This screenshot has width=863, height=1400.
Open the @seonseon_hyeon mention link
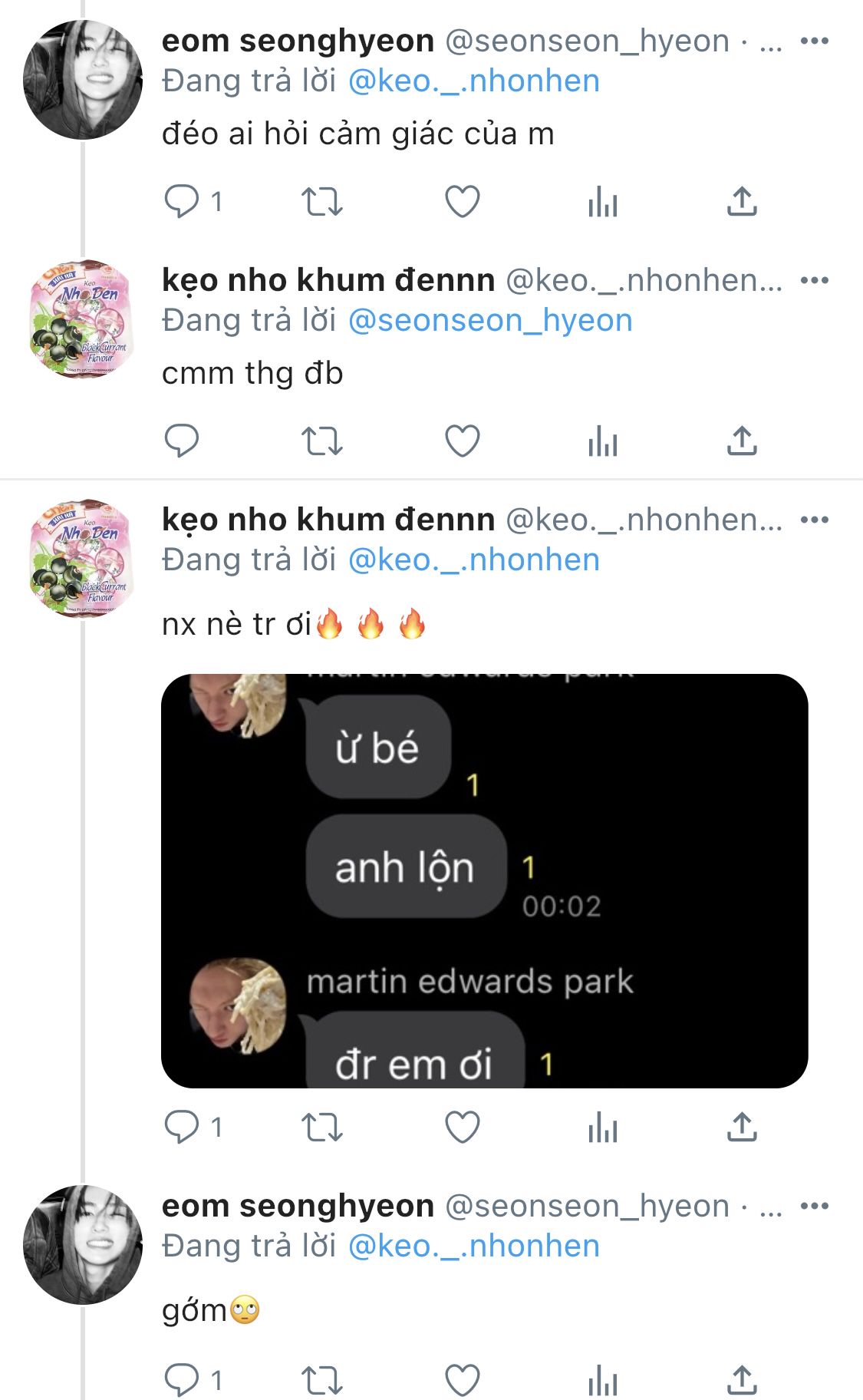490,320
